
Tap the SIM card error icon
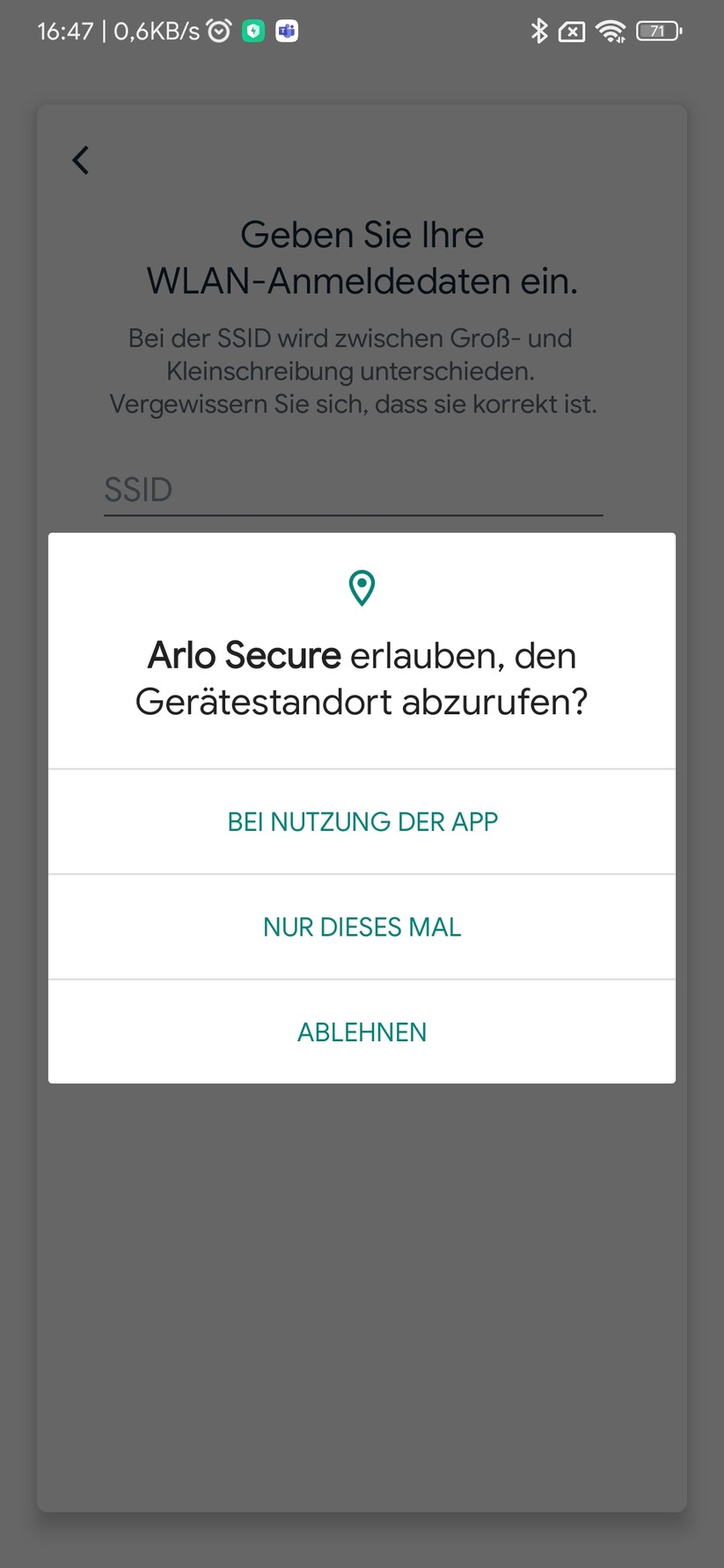tap(572, 30)
